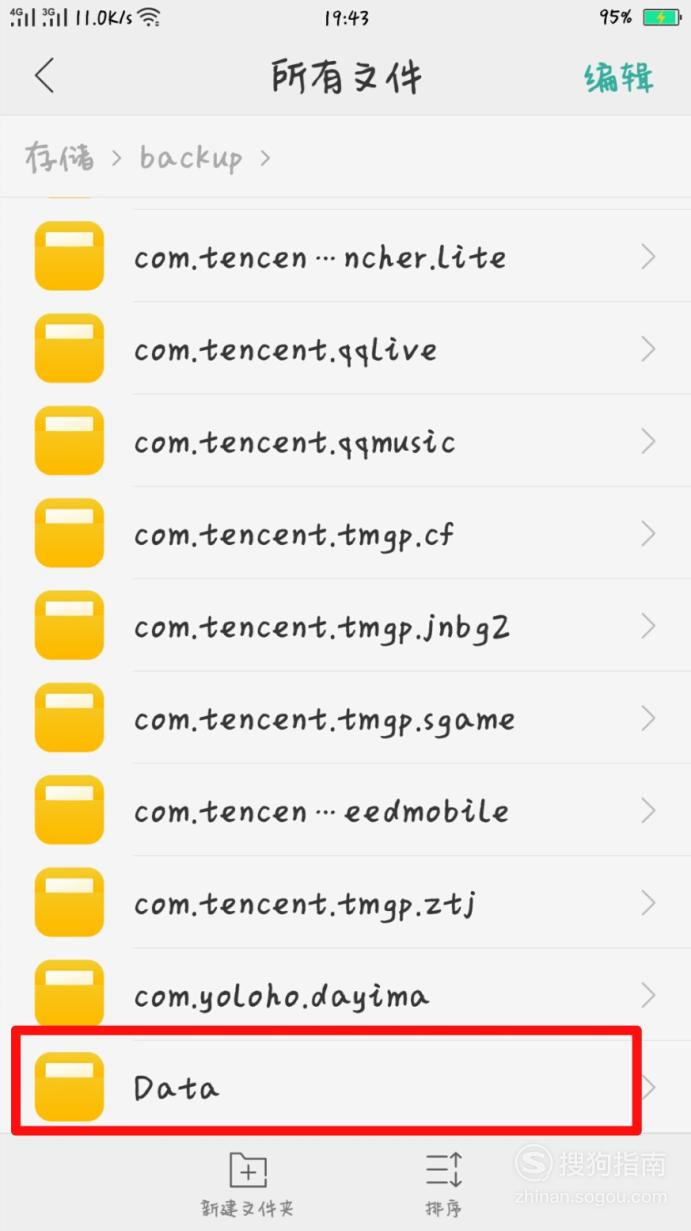Open the 排序 sort options
The width and height of the screenshot is (691, 1231).
click(443, 1184)
